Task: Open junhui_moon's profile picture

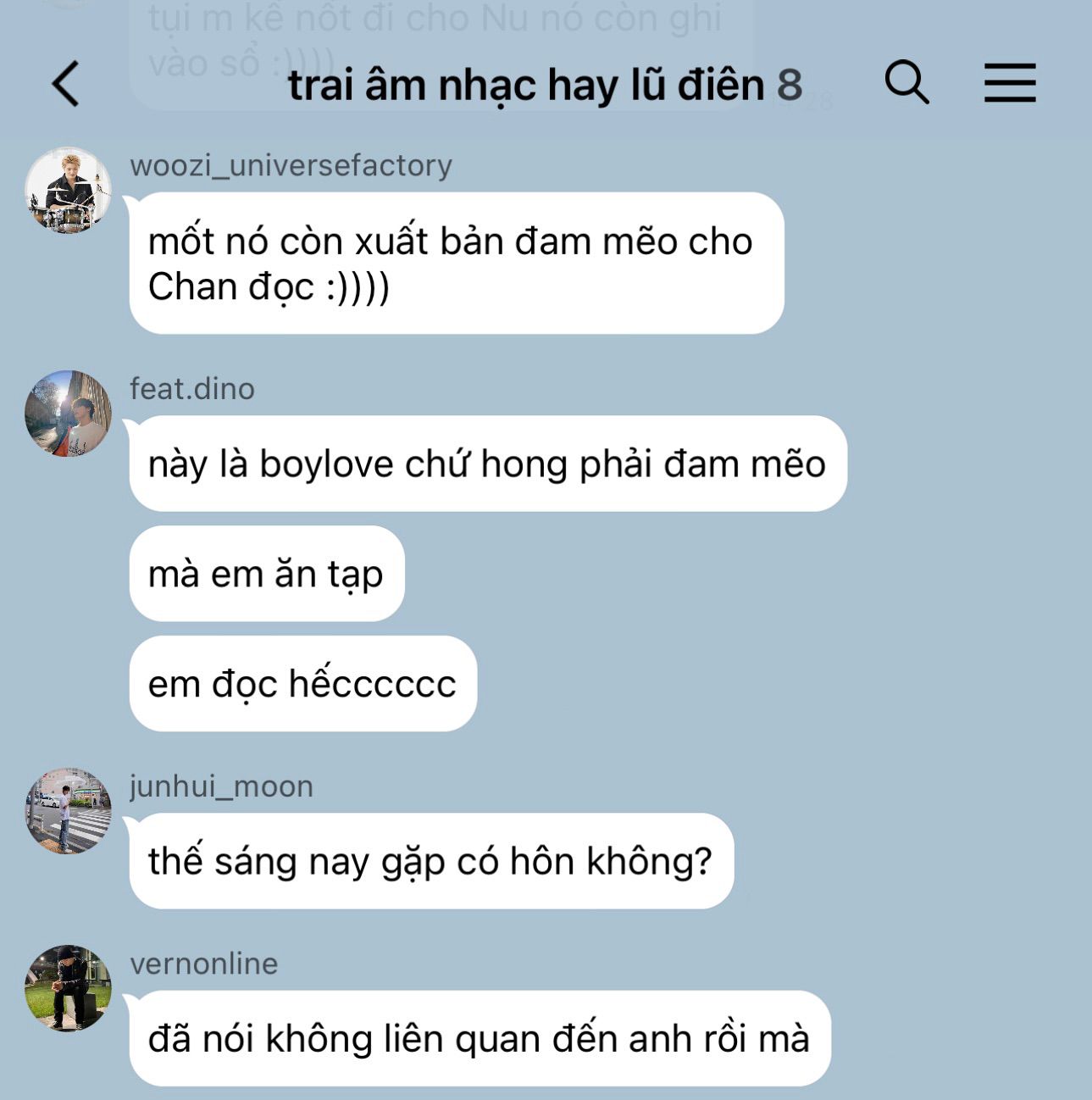Action: [x=68, y=811]
